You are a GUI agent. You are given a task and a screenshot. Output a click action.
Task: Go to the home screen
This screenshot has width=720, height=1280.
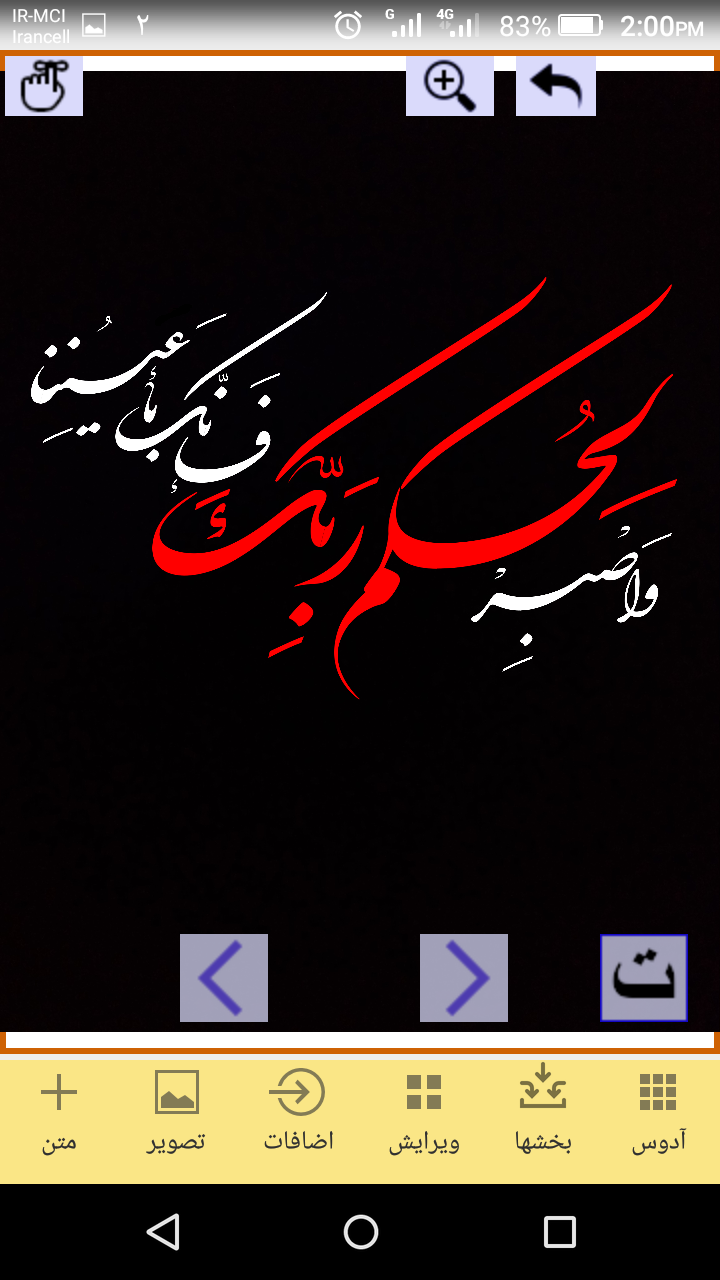pos(360,1232)
